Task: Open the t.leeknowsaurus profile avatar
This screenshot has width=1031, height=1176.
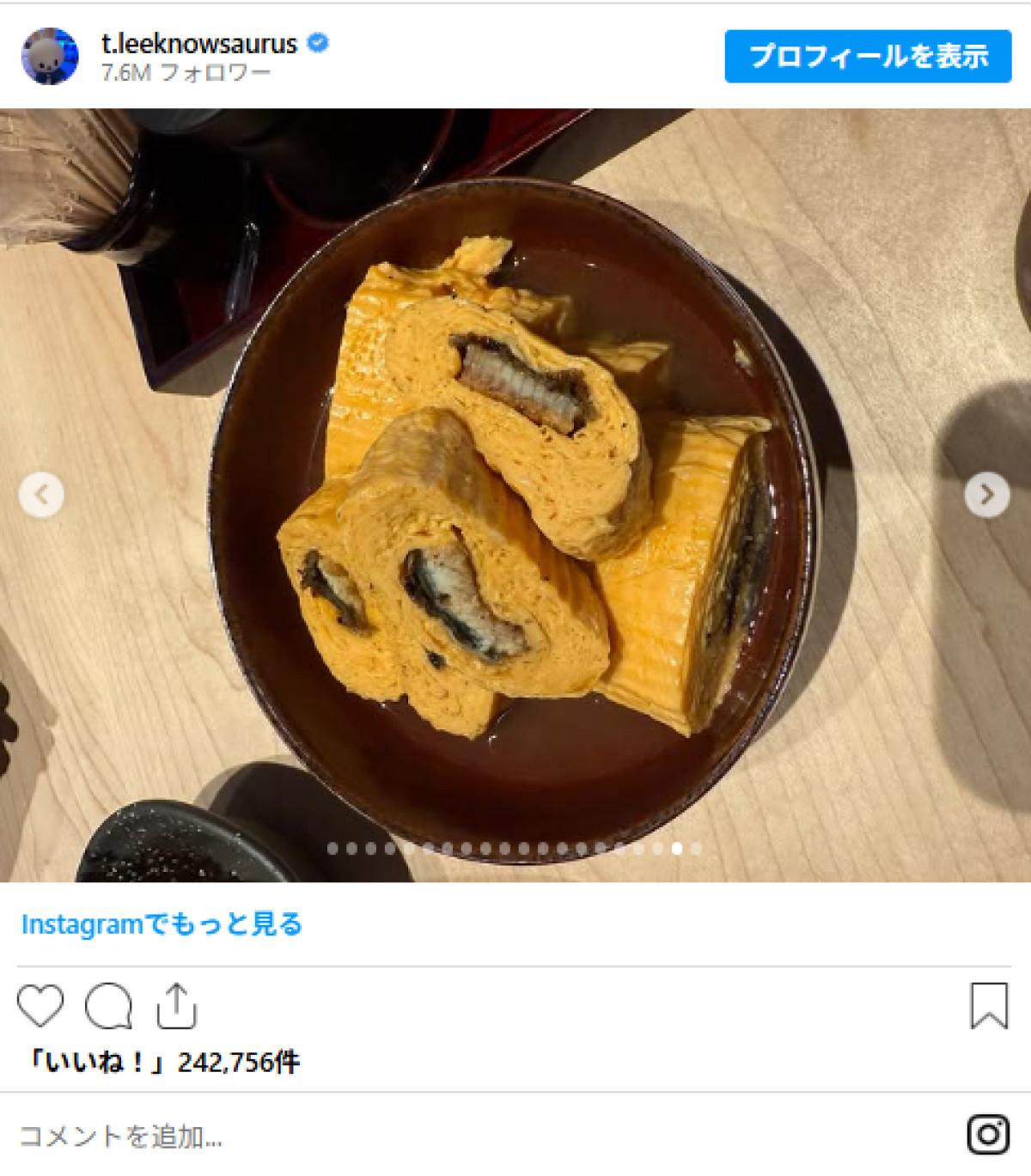Action: [x=50, y=57]
